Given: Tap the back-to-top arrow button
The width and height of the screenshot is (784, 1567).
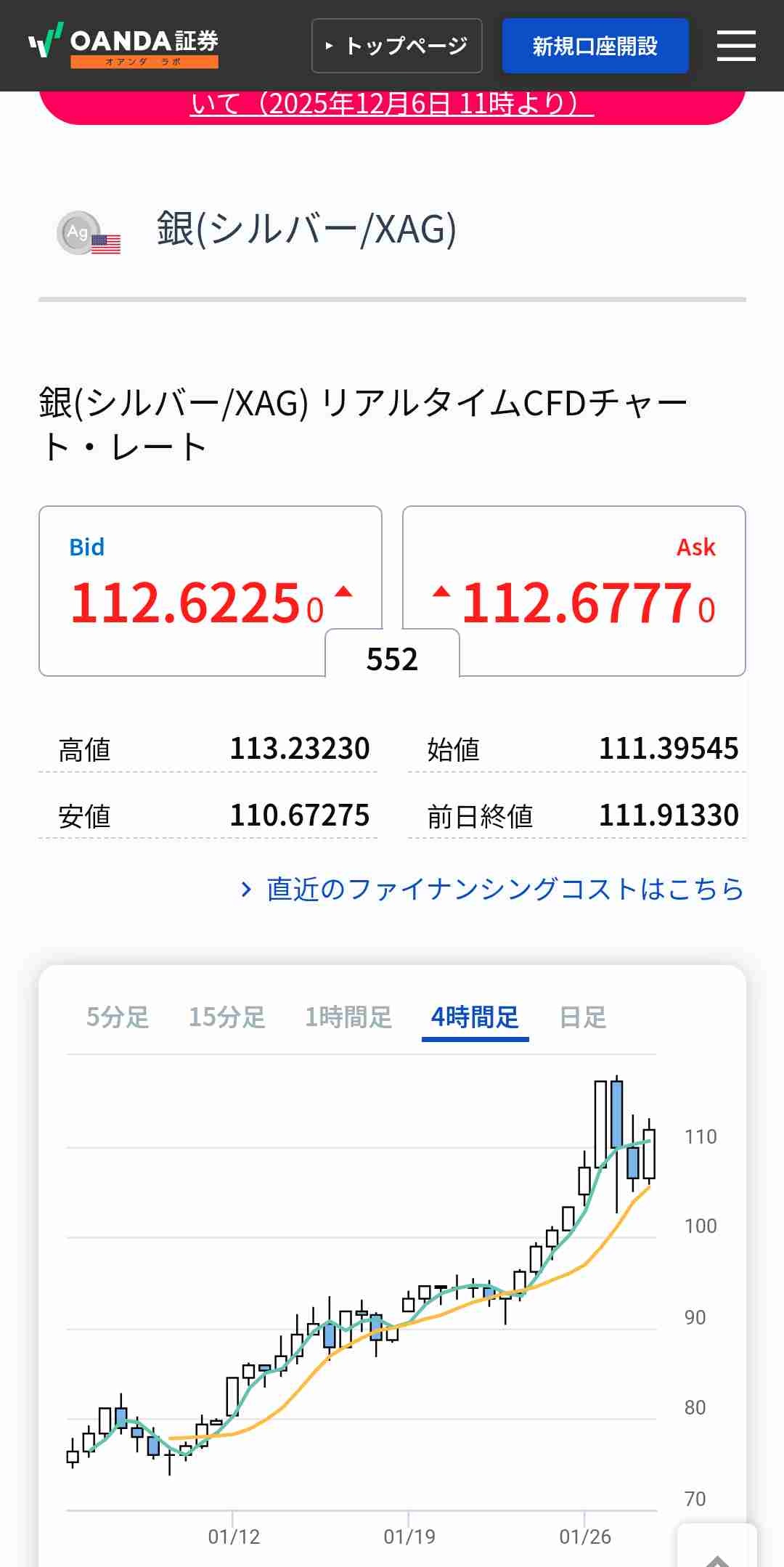Looking at the screenshot, I should pyautogui.click(x=717, y=1550).
